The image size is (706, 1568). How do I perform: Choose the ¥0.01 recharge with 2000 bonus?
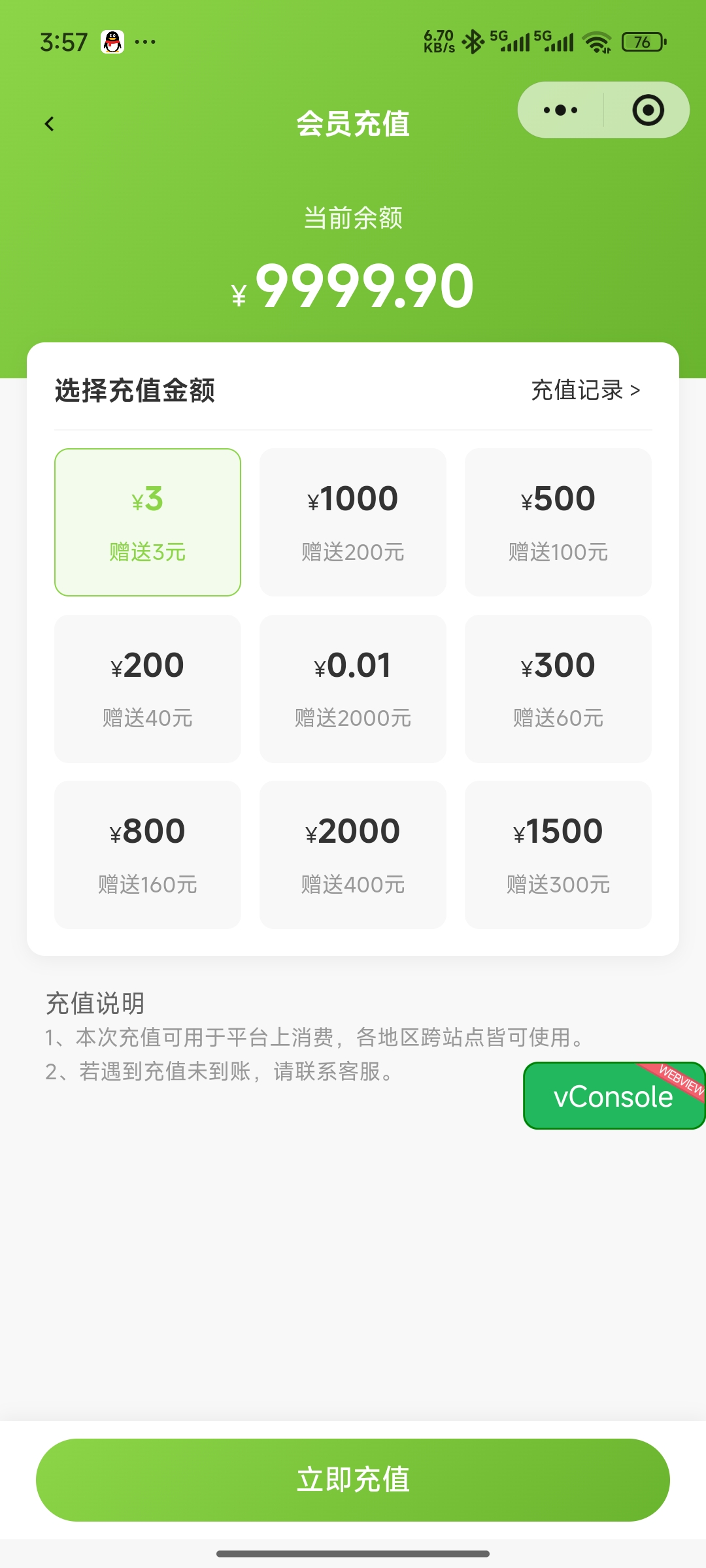pos(352,689)
